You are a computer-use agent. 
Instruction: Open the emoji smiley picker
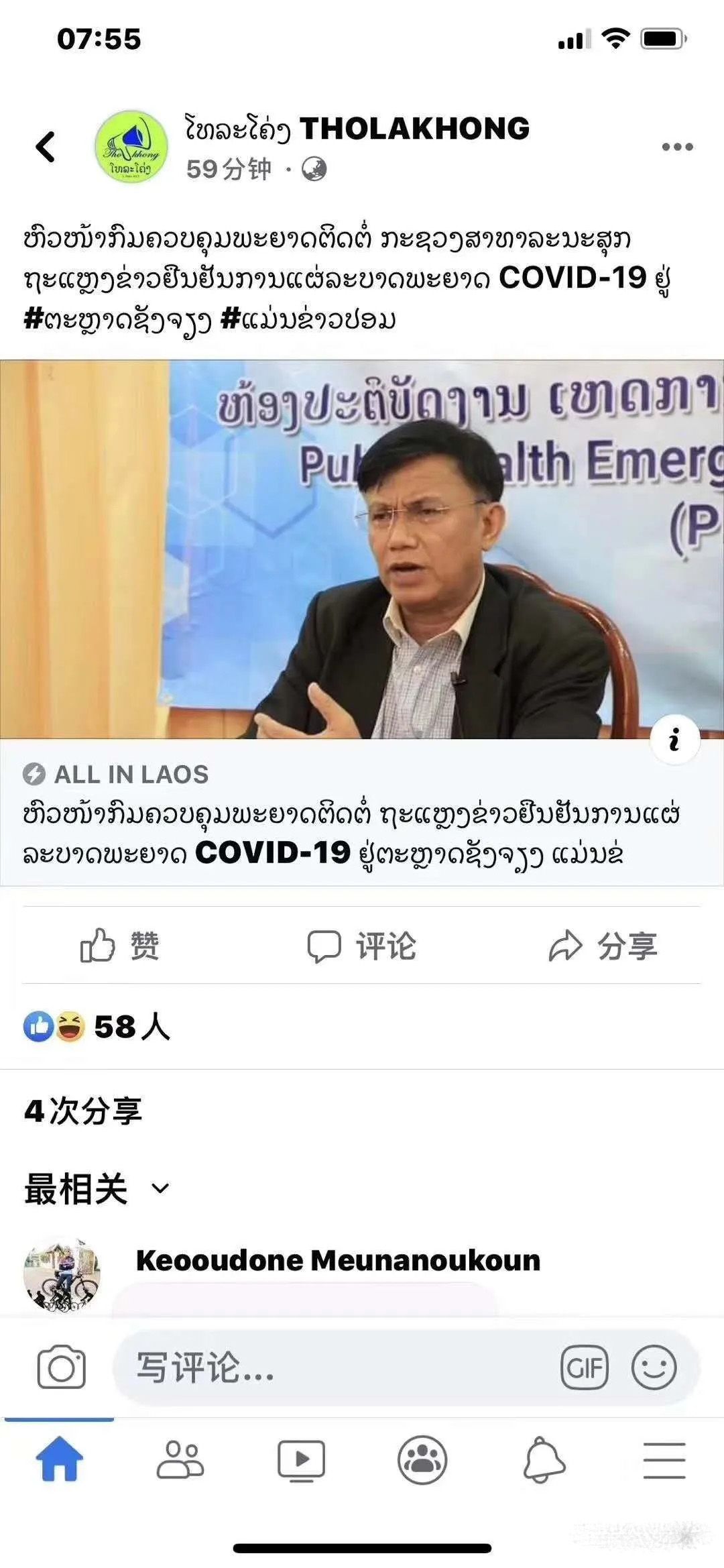(654, 1367)
